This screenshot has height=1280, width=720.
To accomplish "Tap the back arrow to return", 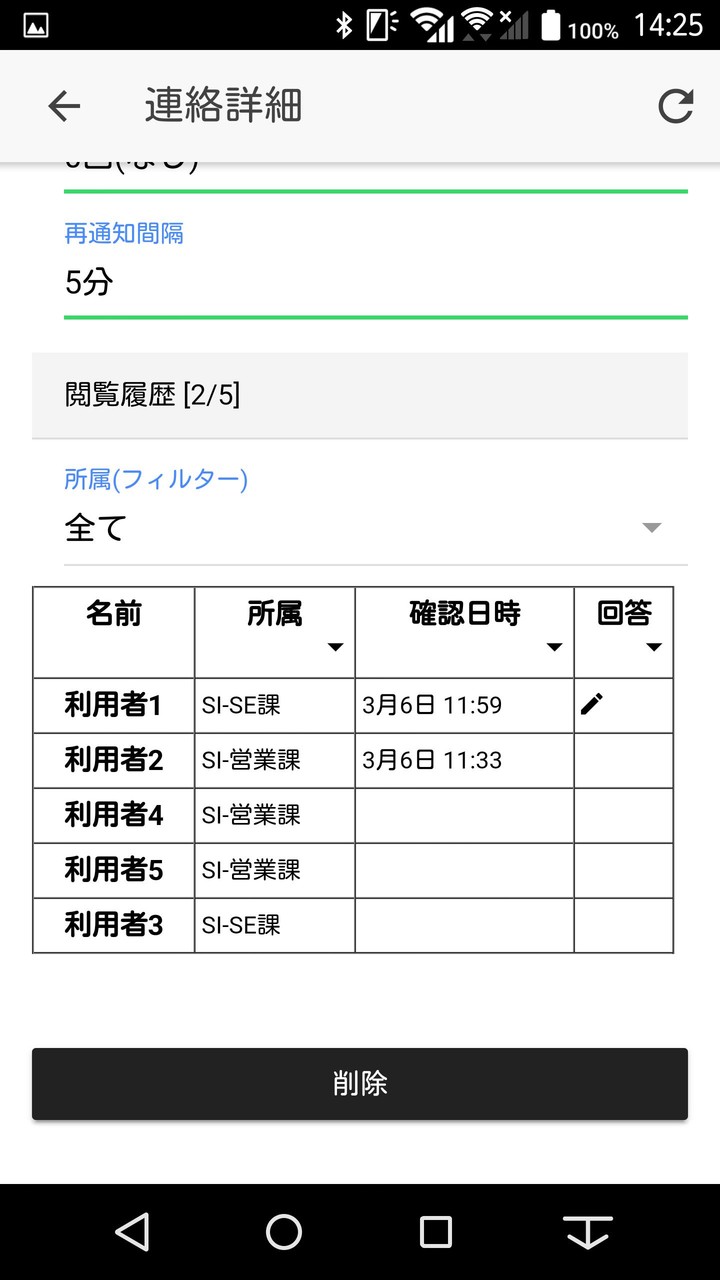I will [x=63, y=105].
